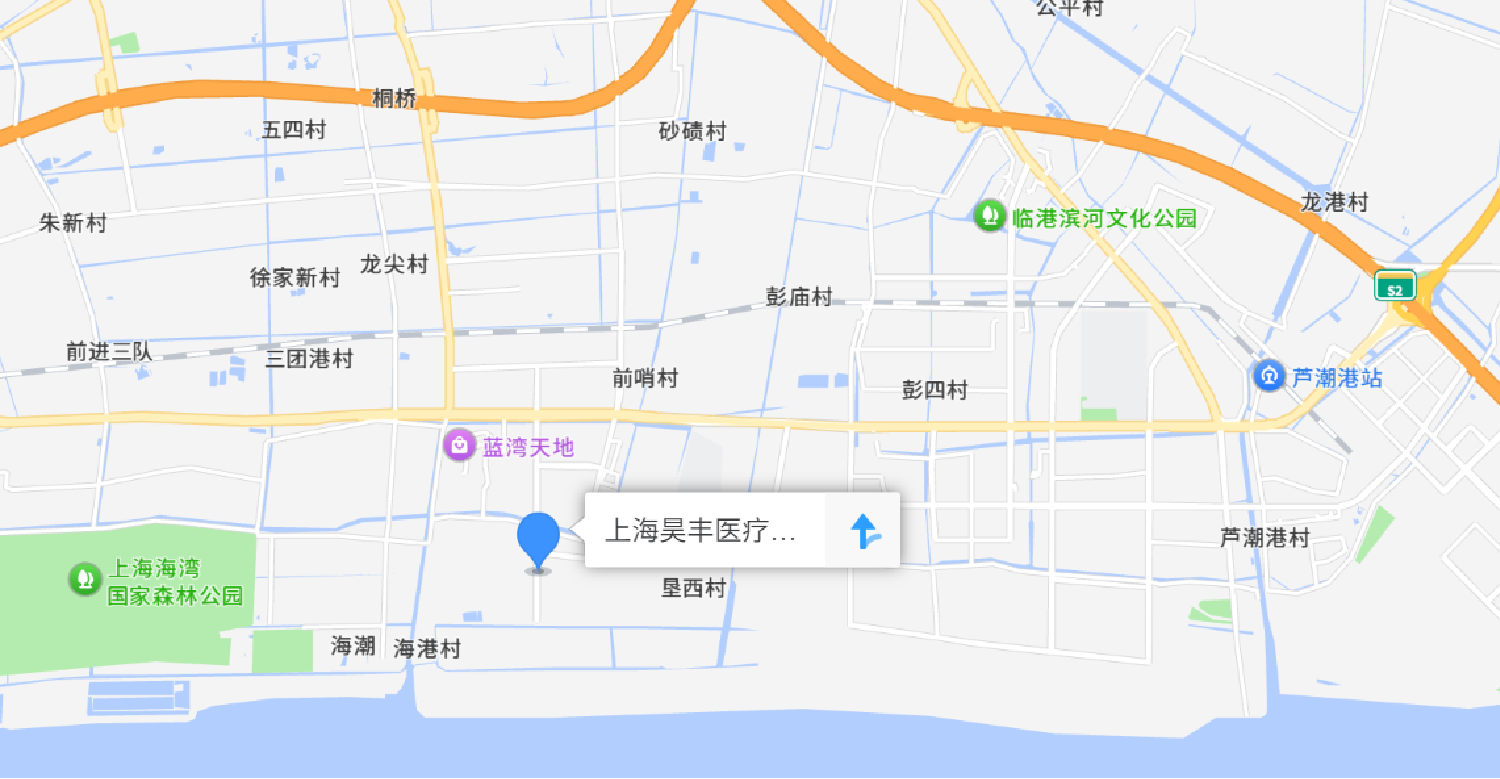Screen dimensions: 1500x779
Task: Select 上海海湾国家森林公园 park marker
Action: (x=83, y=579)
